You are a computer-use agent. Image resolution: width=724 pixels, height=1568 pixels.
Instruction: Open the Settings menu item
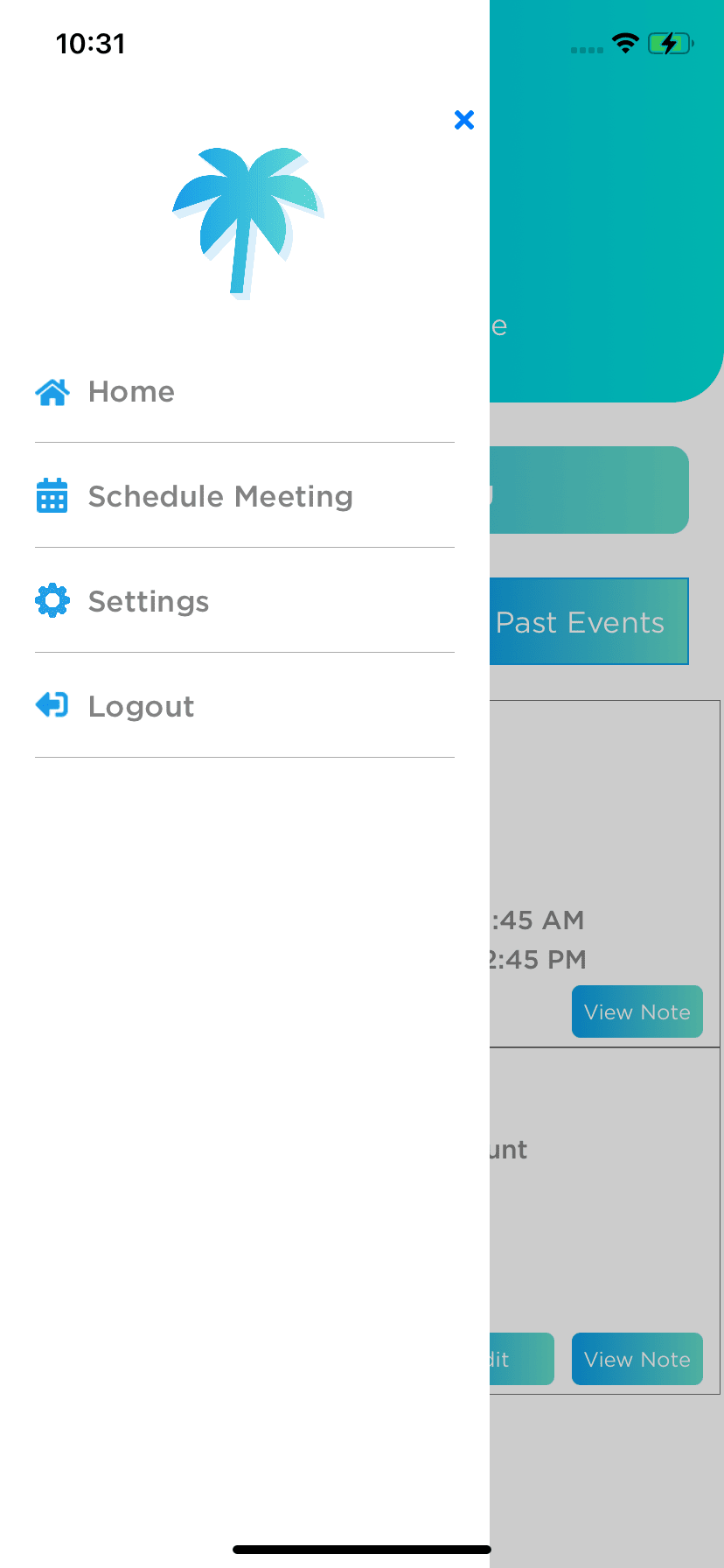pos(245,601)
